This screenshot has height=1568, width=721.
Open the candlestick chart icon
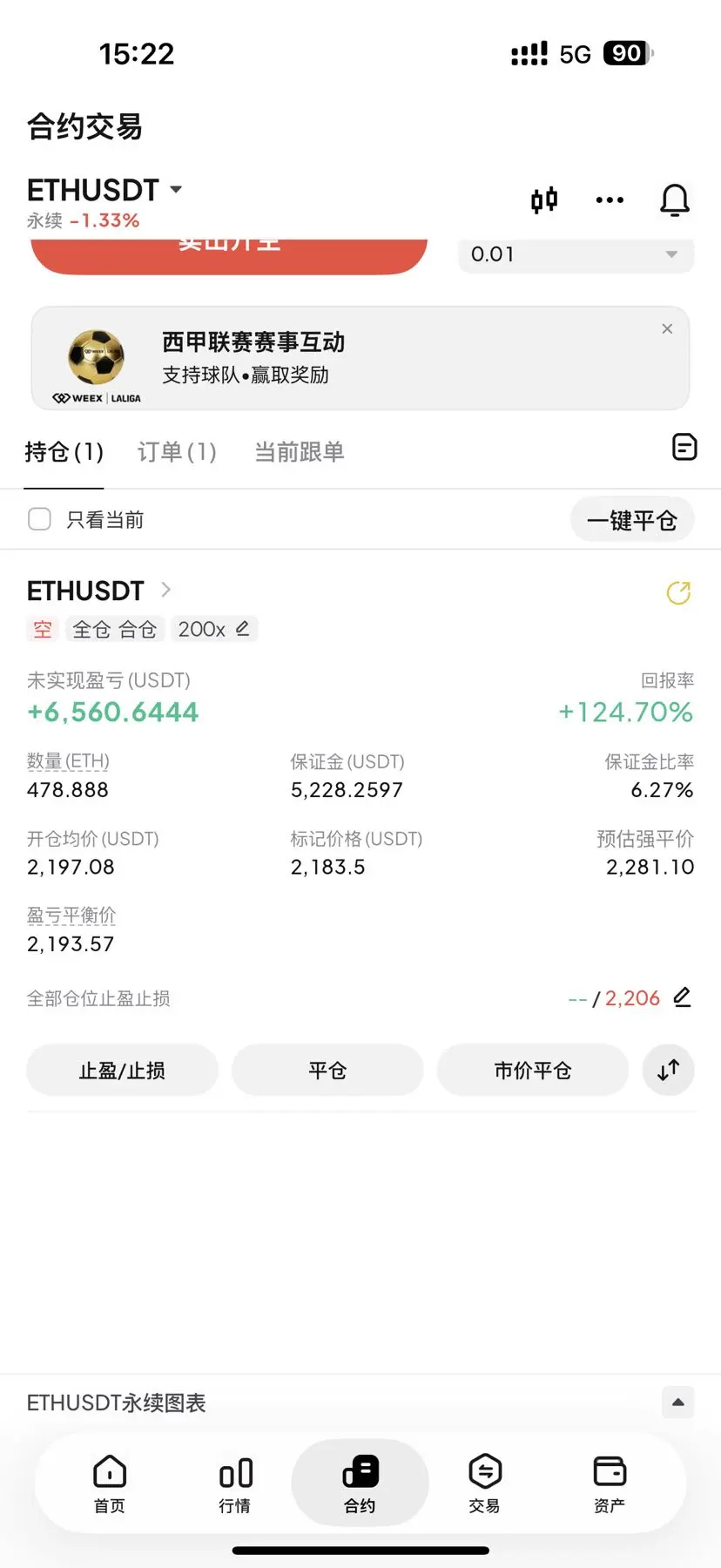tap(544, 200)
